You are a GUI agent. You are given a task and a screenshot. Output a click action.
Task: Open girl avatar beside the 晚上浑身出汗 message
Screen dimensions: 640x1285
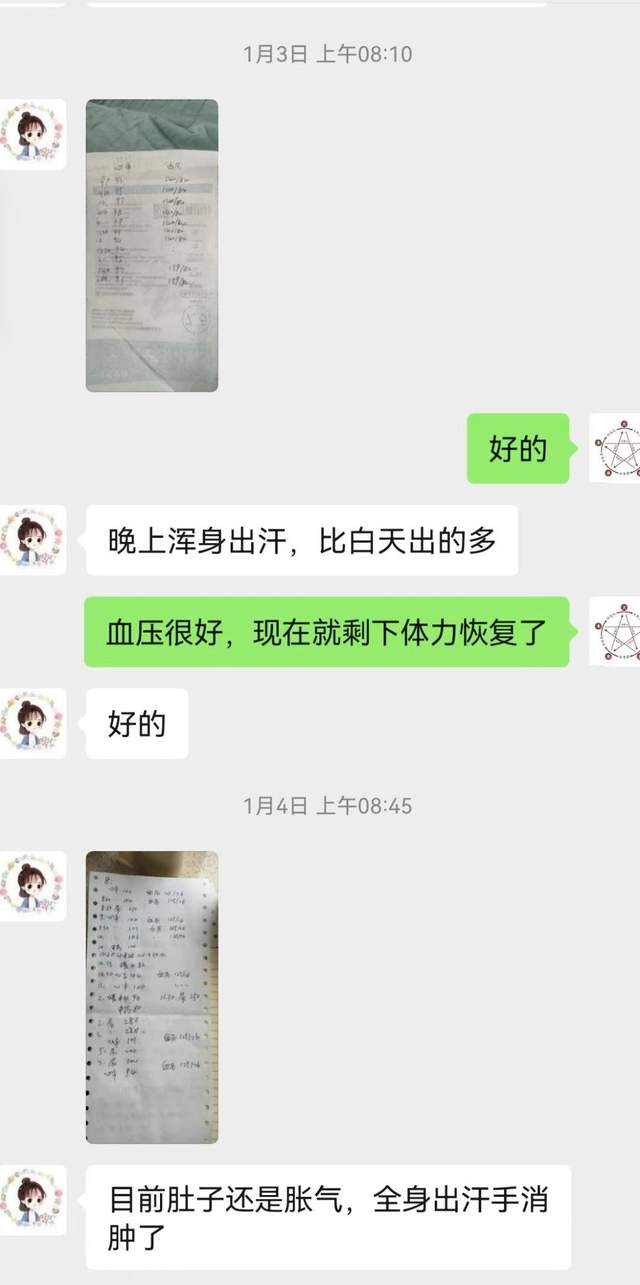pos(32,540)
